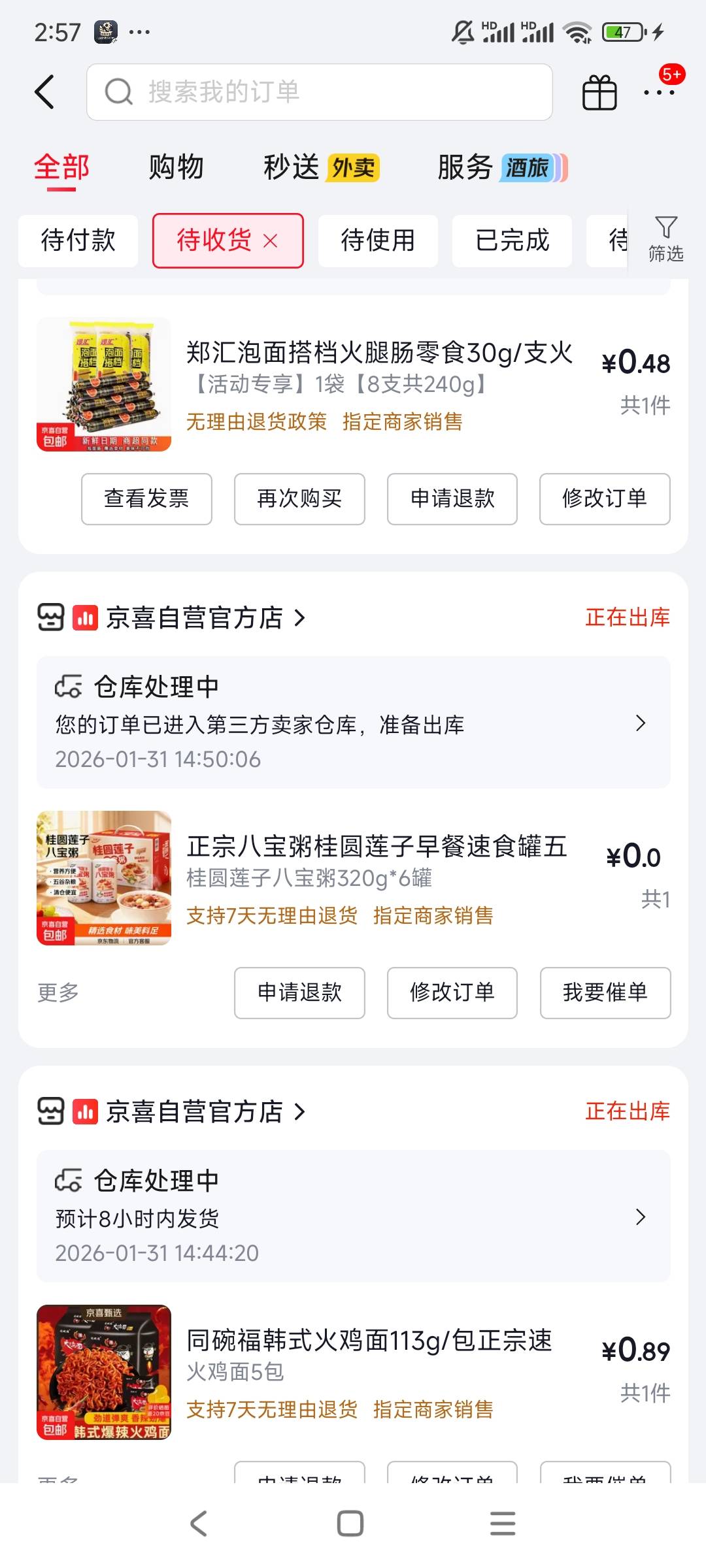Open the 筛选 filter options
706x1568 pixels.
(665, 240)
